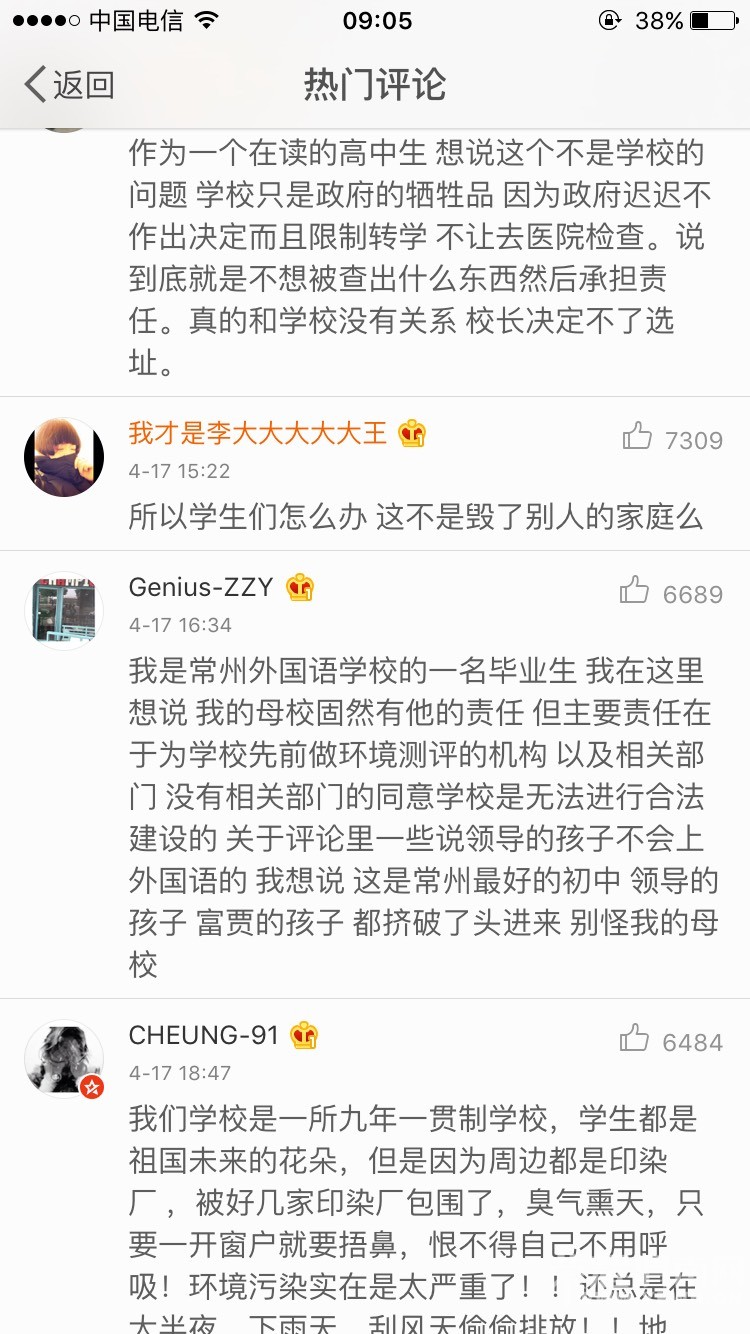The height and width of the screenshot is (1334, 750).
Task: Tap the username CHEUNG-91
Action: (x=203, y=1035)
